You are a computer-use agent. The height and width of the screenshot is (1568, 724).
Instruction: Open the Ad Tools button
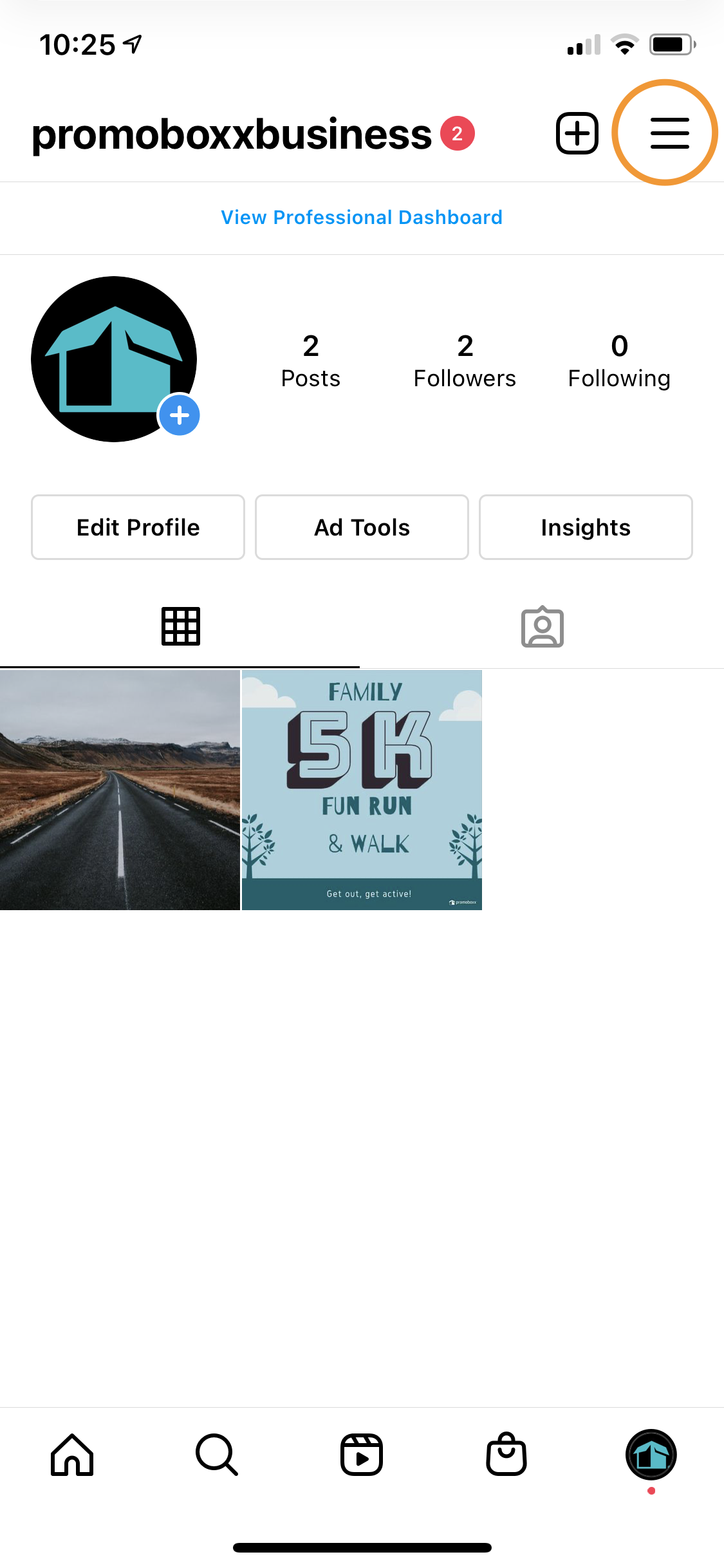pos(362,527)
